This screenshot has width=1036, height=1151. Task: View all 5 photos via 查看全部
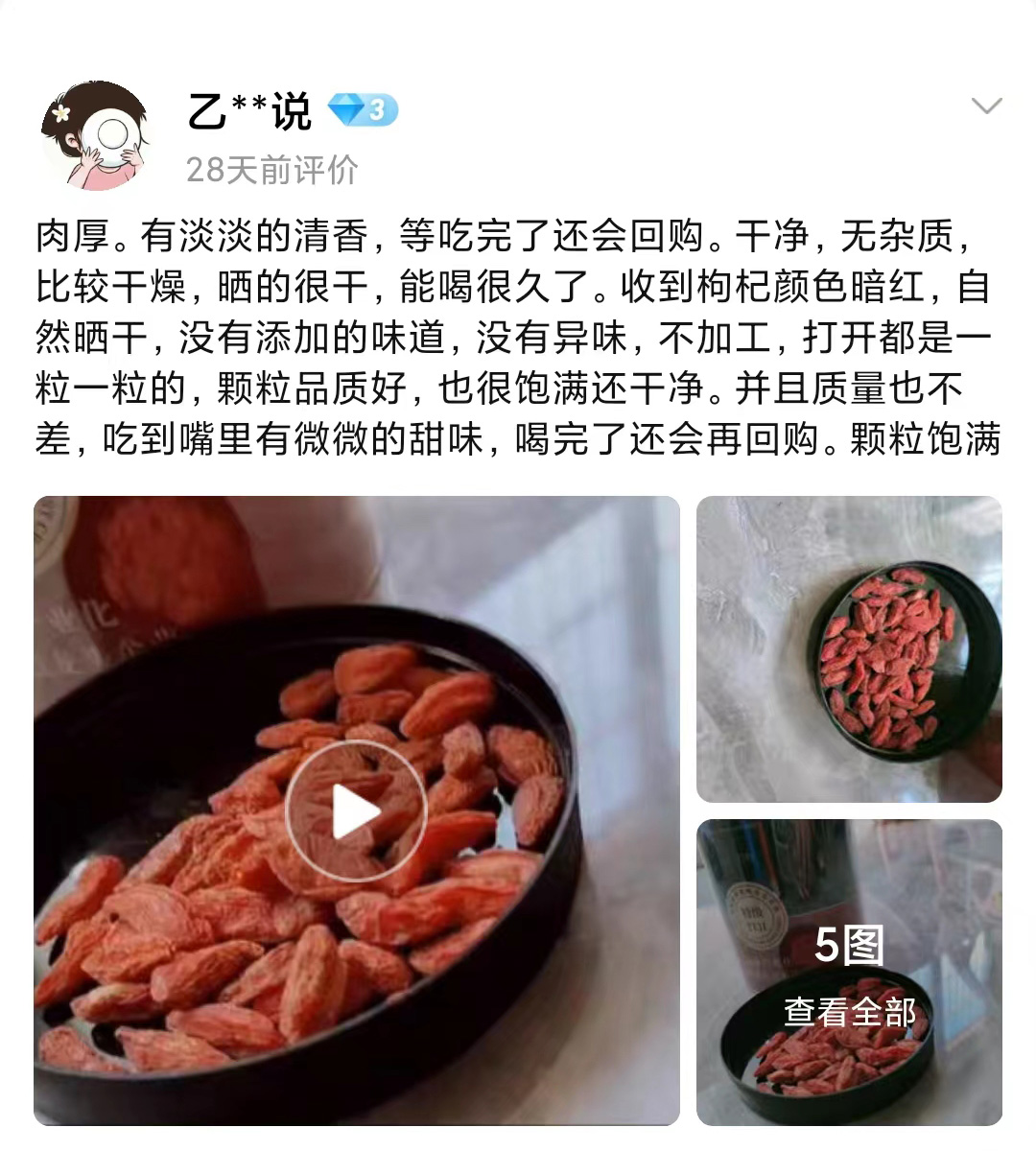pyautogui.click(x=849, y=1011)
